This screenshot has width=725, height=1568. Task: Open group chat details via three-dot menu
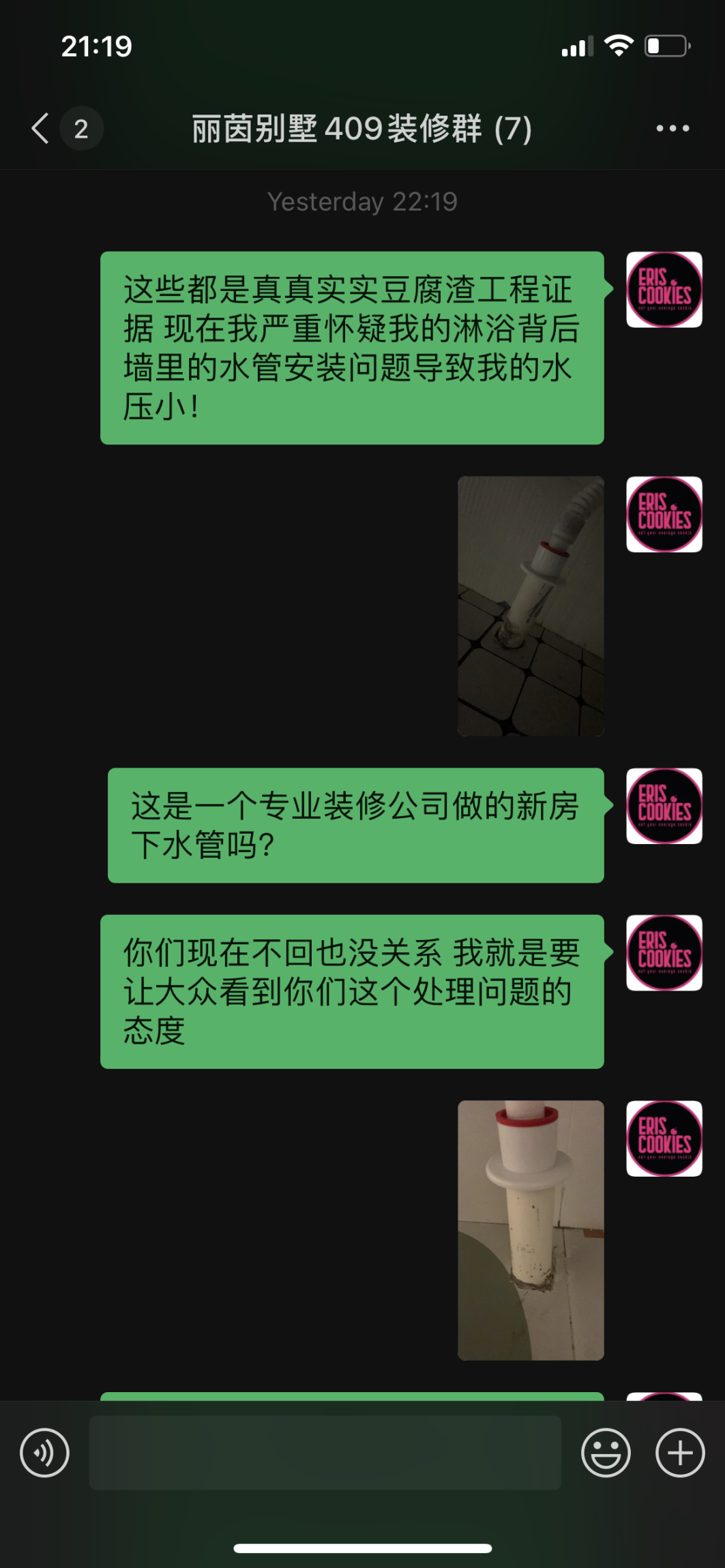click(672, 128)
